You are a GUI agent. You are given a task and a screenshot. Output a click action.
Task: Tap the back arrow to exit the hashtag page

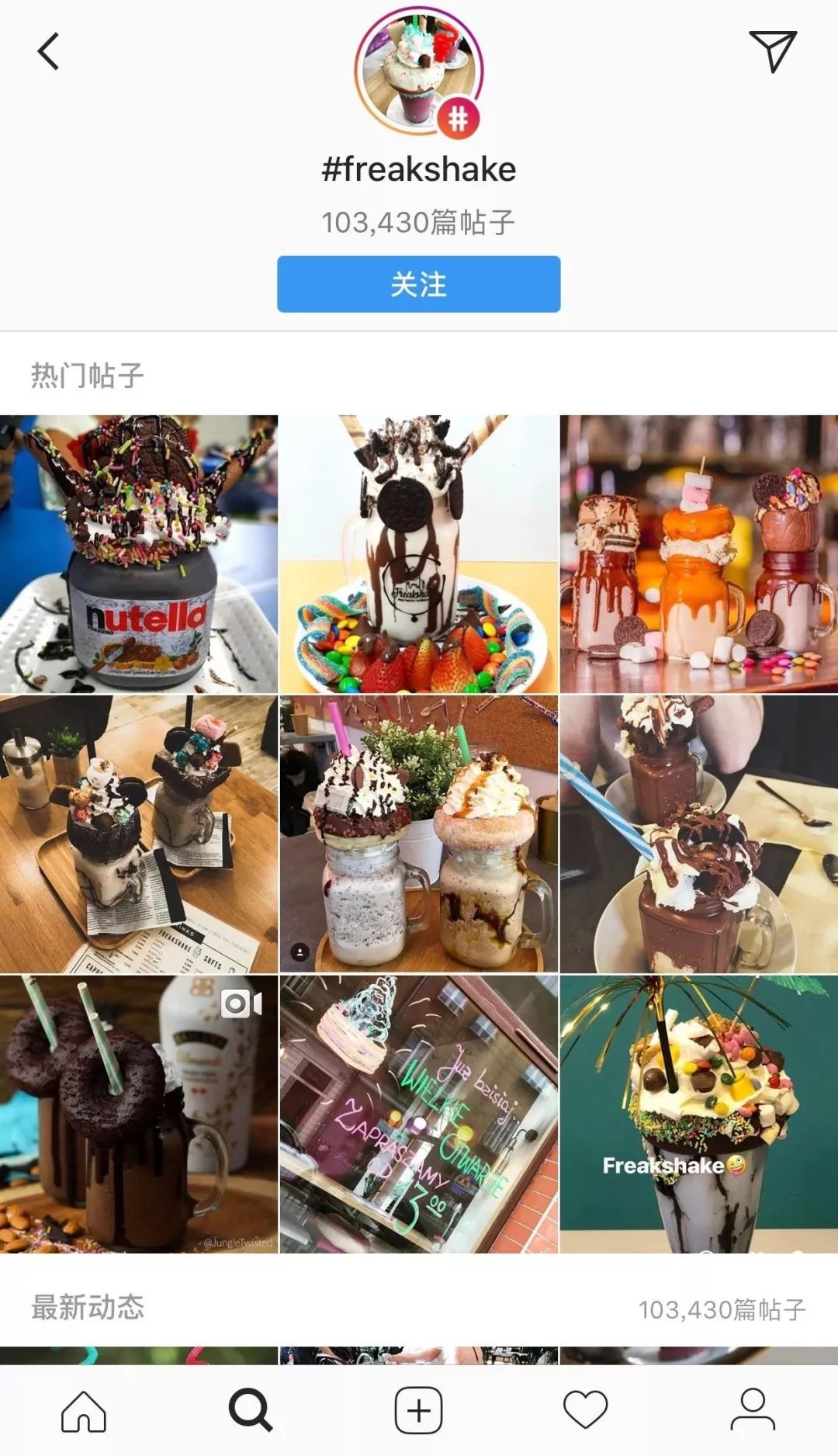(x=48, y=51)
